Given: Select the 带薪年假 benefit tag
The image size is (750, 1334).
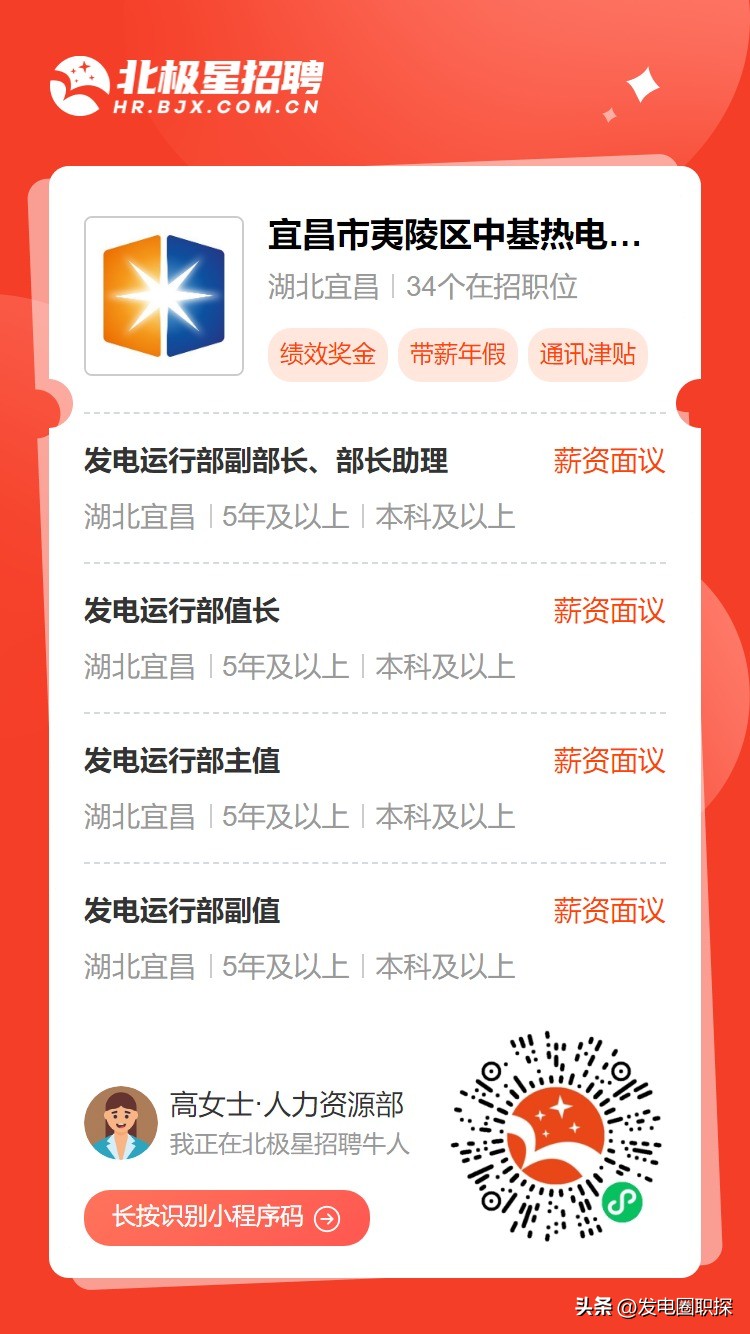Looking at the screenshot, I should 460,355.
